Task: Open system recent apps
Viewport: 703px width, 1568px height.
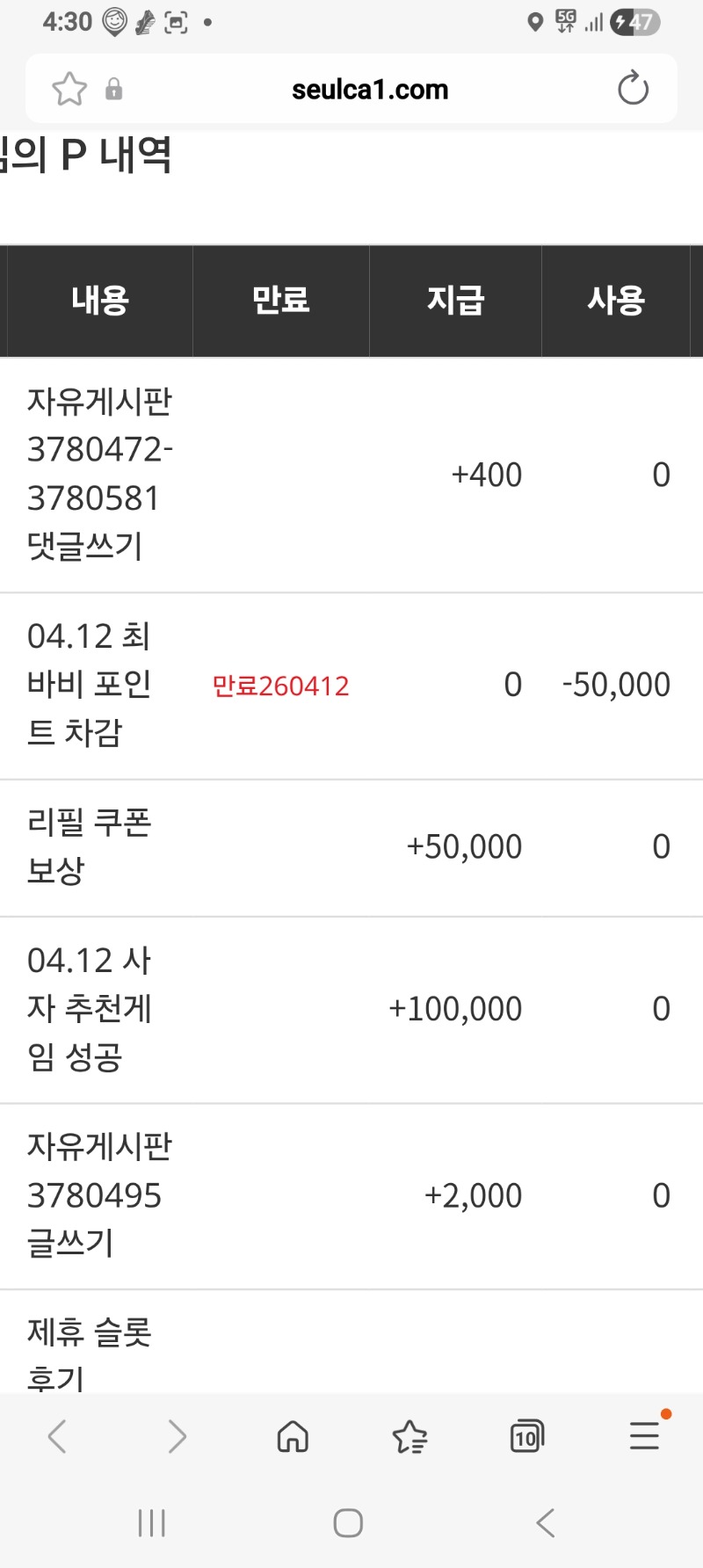Action: (152, 1523)
